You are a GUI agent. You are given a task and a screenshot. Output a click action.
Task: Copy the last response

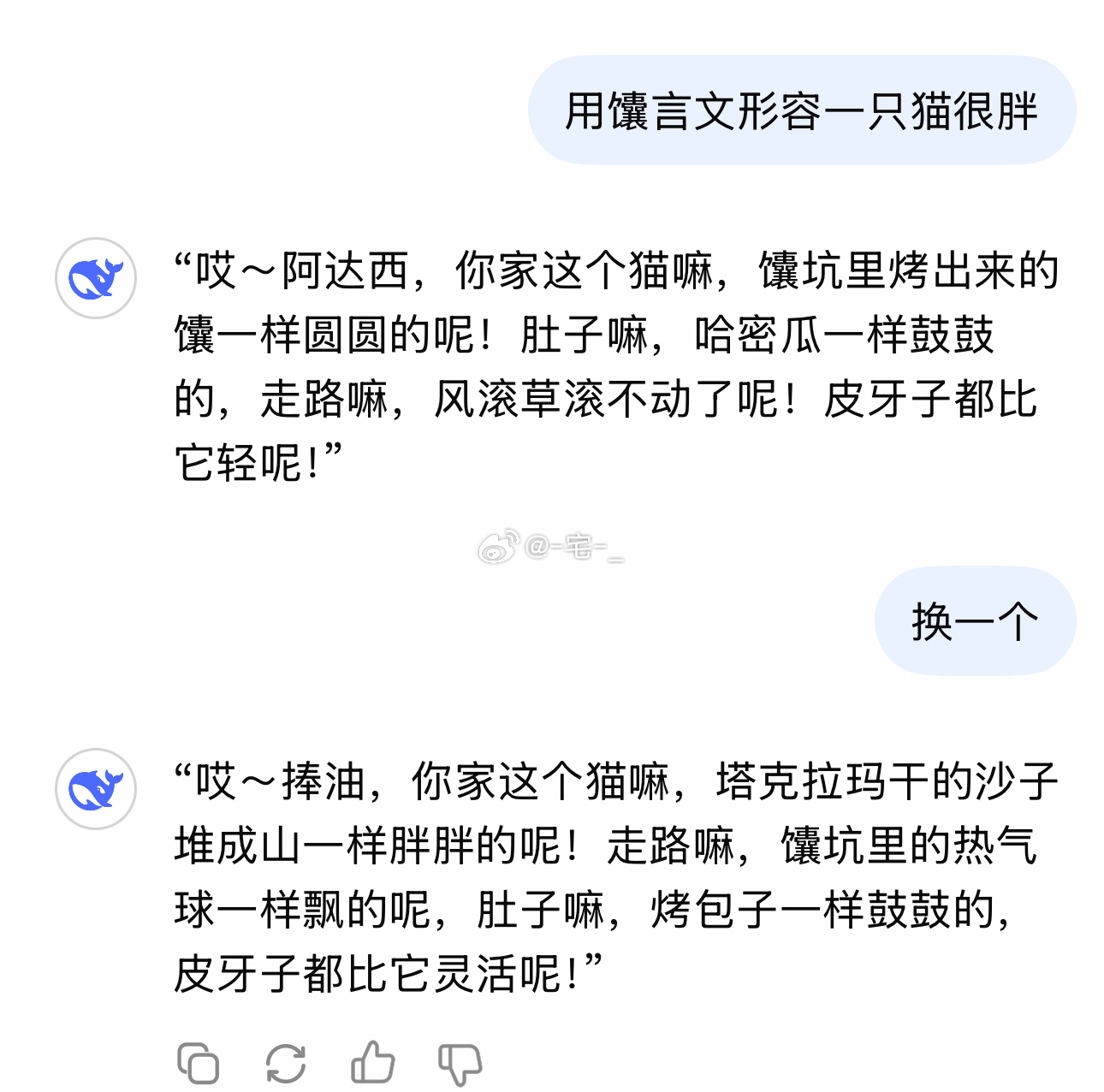(x=199, y=1064)
